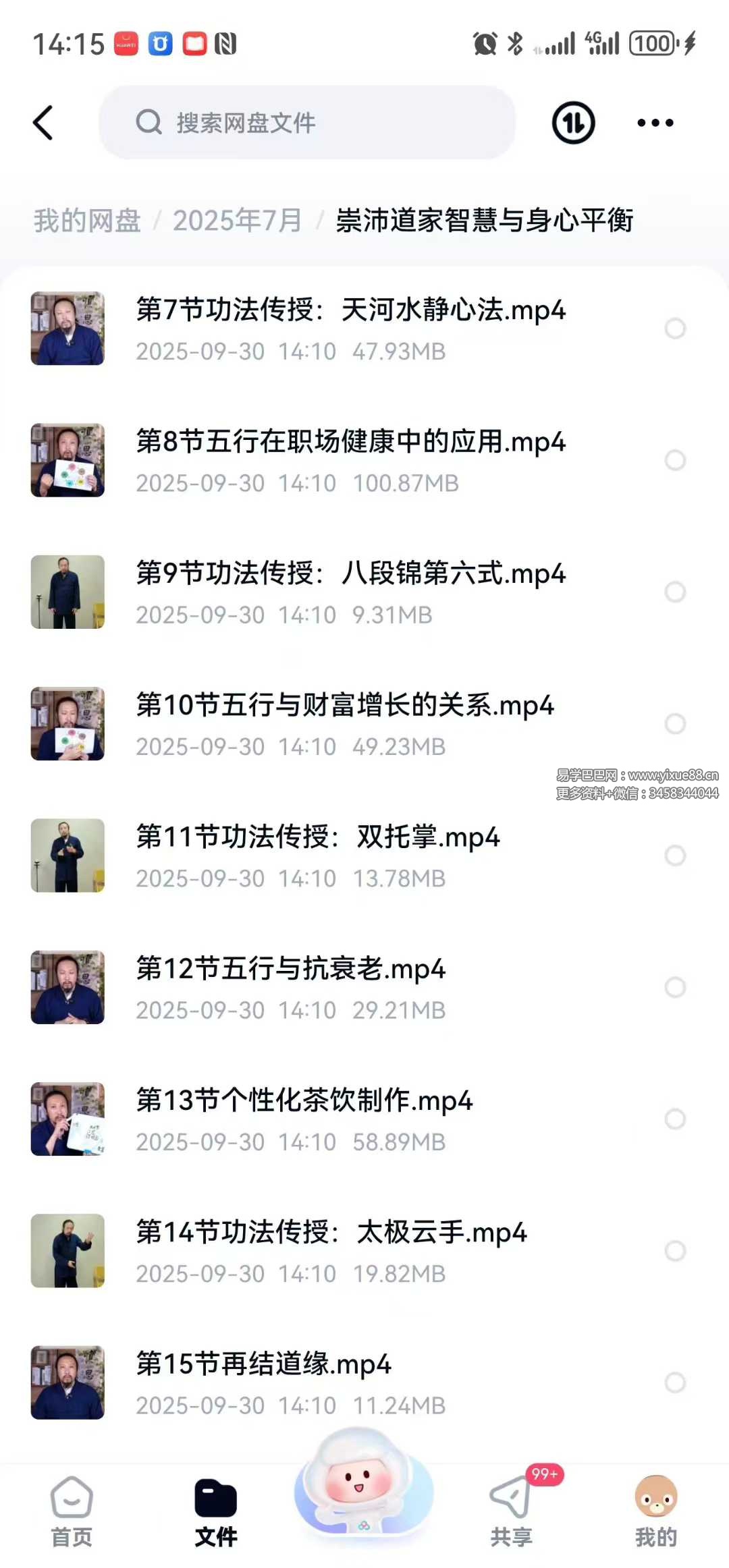The width and height of the screenshot is (729, 1568).
Task: Open 第7节功法传授：天河水静心法.mp4
Action: pos(350,310)
